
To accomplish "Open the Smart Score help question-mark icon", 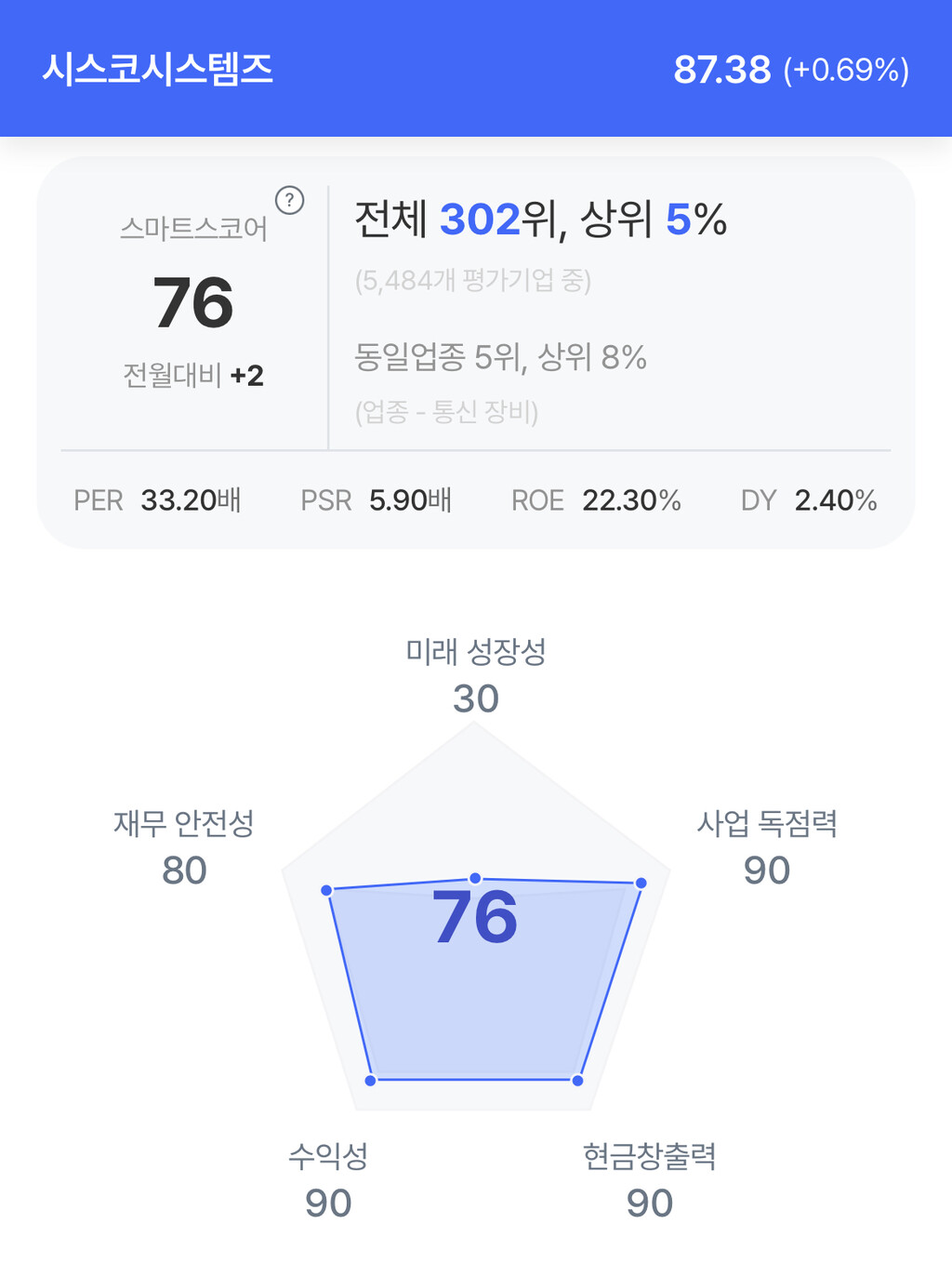I will click(x=289, y=200).
